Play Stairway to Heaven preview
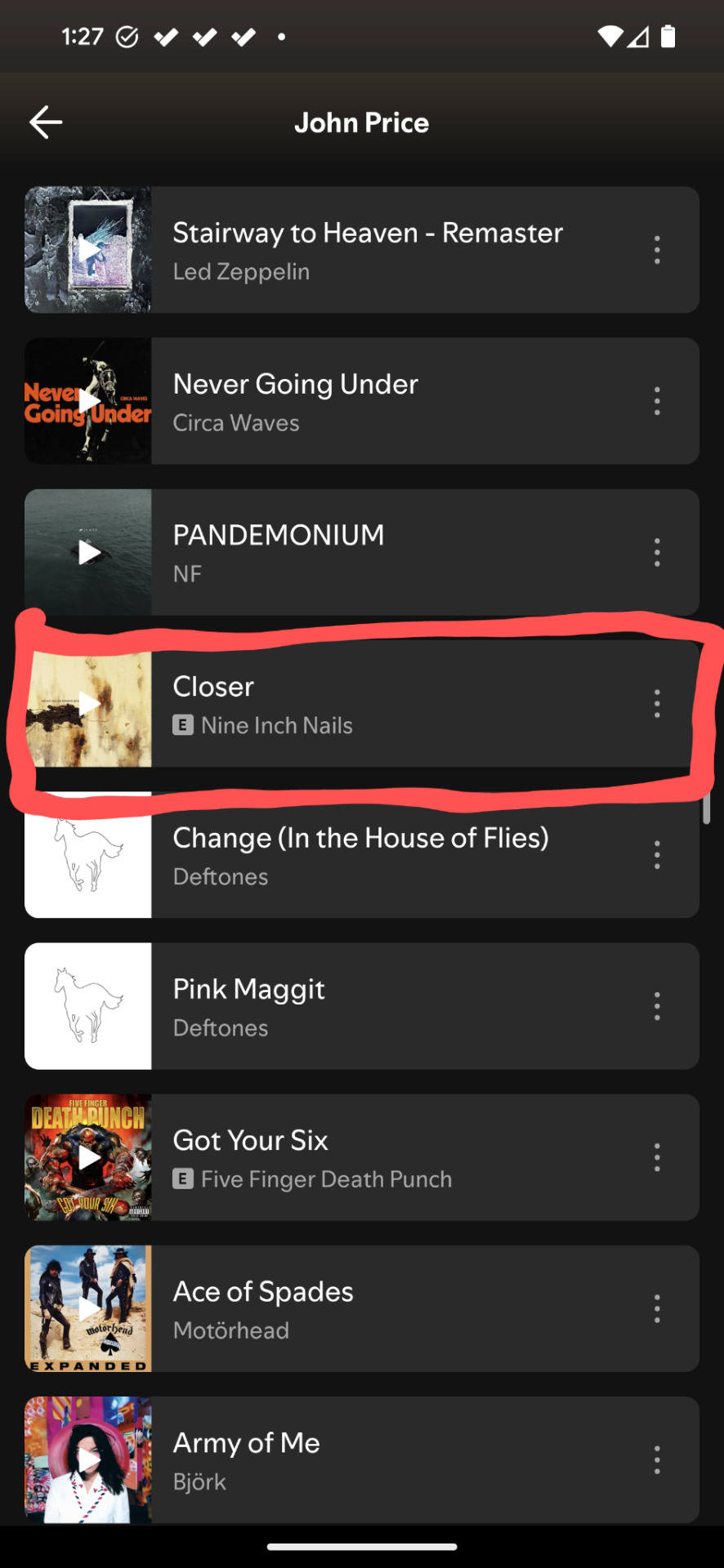The width and height of the screenshot is (724, 1568). (88, 250)
